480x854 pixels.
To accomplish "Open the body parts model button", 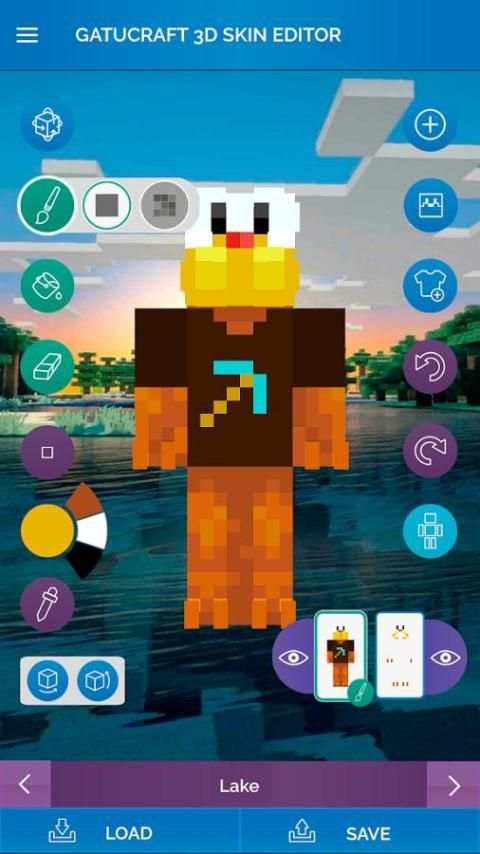I will (430, 531).
